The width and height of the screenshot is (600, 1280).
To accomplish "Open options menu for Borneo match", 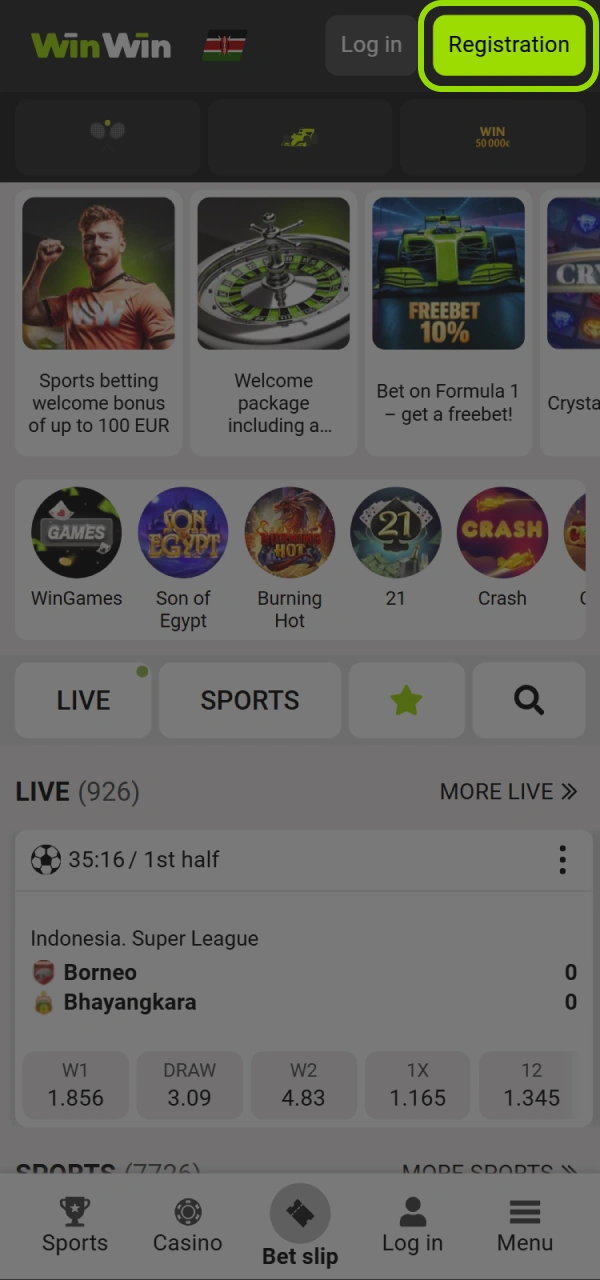I will (x=562, y=860).
